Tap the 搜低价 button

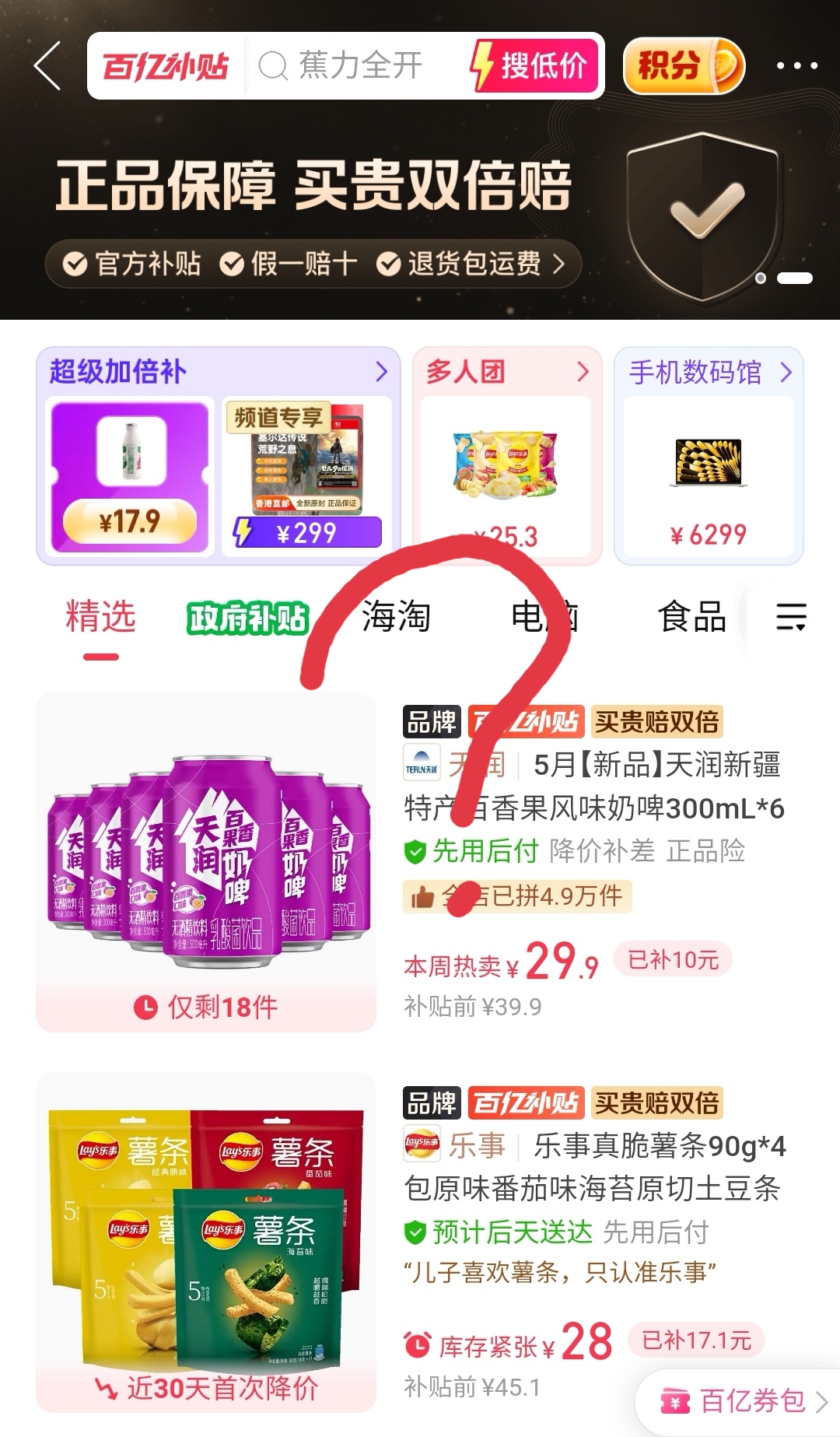pyautogui.click(x=534, y=66)
